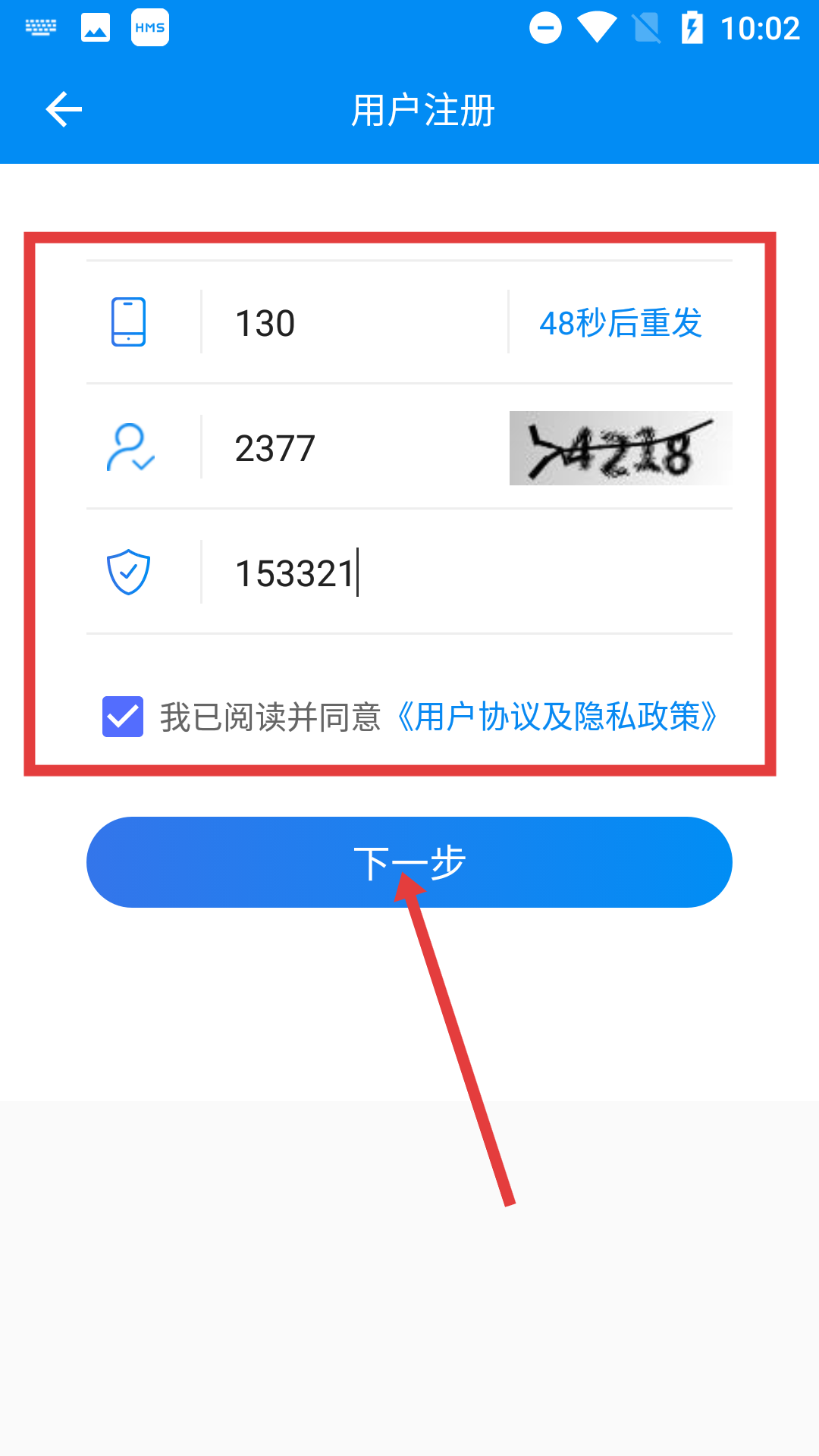Tap the SMS code field with 153321
The image size is (819, 1456).
point(455,573)
